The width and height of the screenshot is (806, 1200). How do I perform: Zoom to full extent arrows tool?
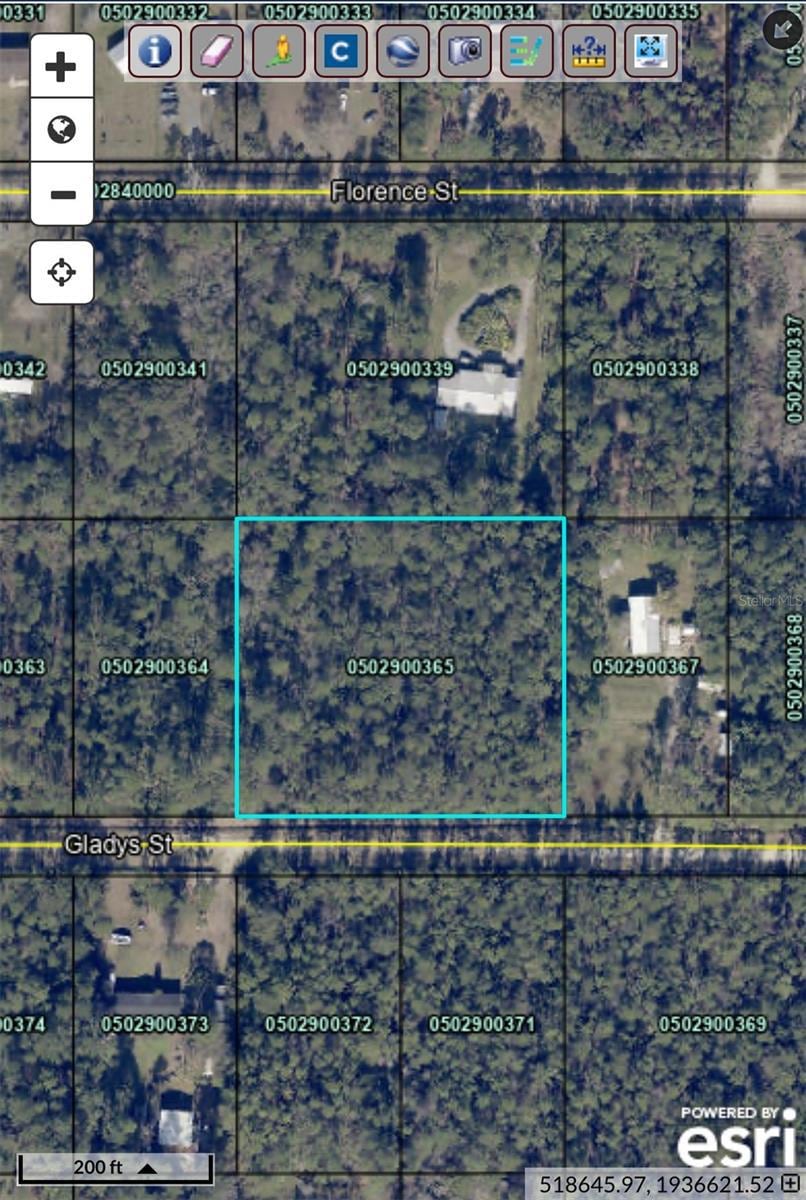point(651,51)
